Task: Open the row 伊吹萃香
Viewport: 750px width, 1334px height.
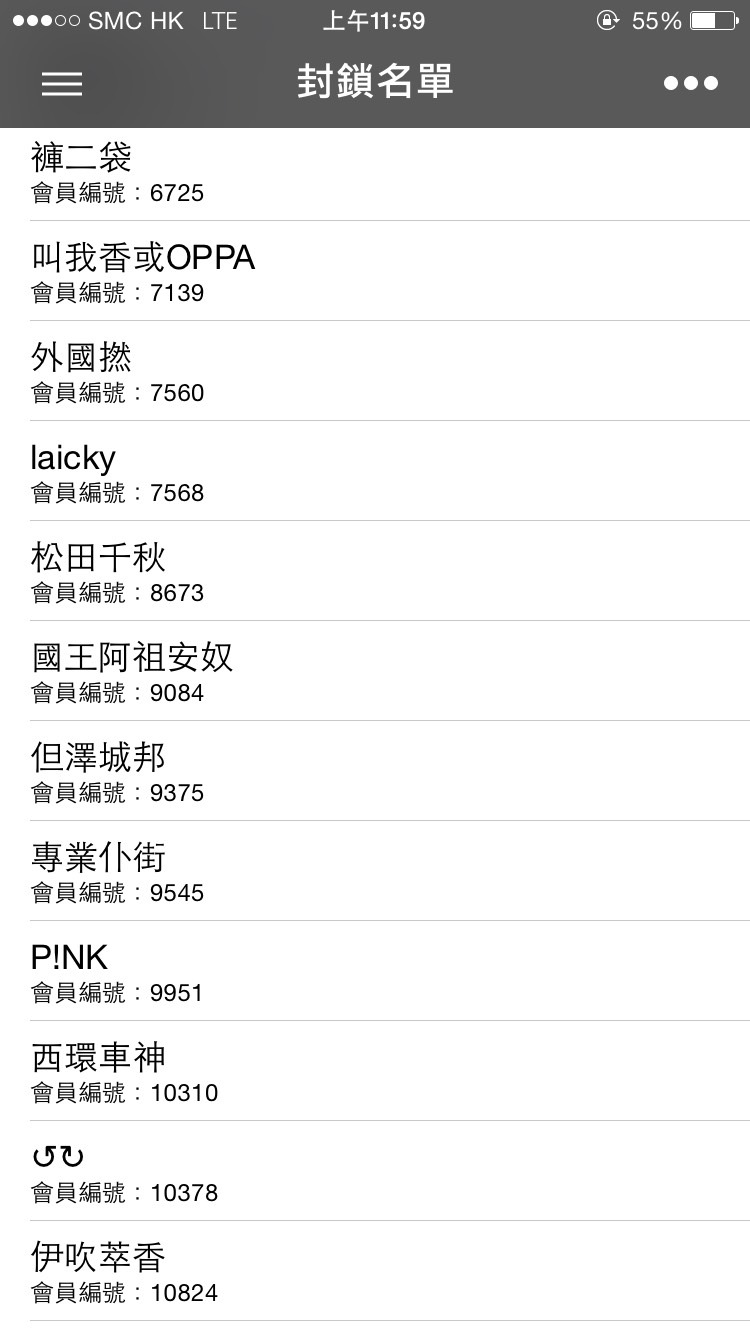Action: coord(375,1272)
